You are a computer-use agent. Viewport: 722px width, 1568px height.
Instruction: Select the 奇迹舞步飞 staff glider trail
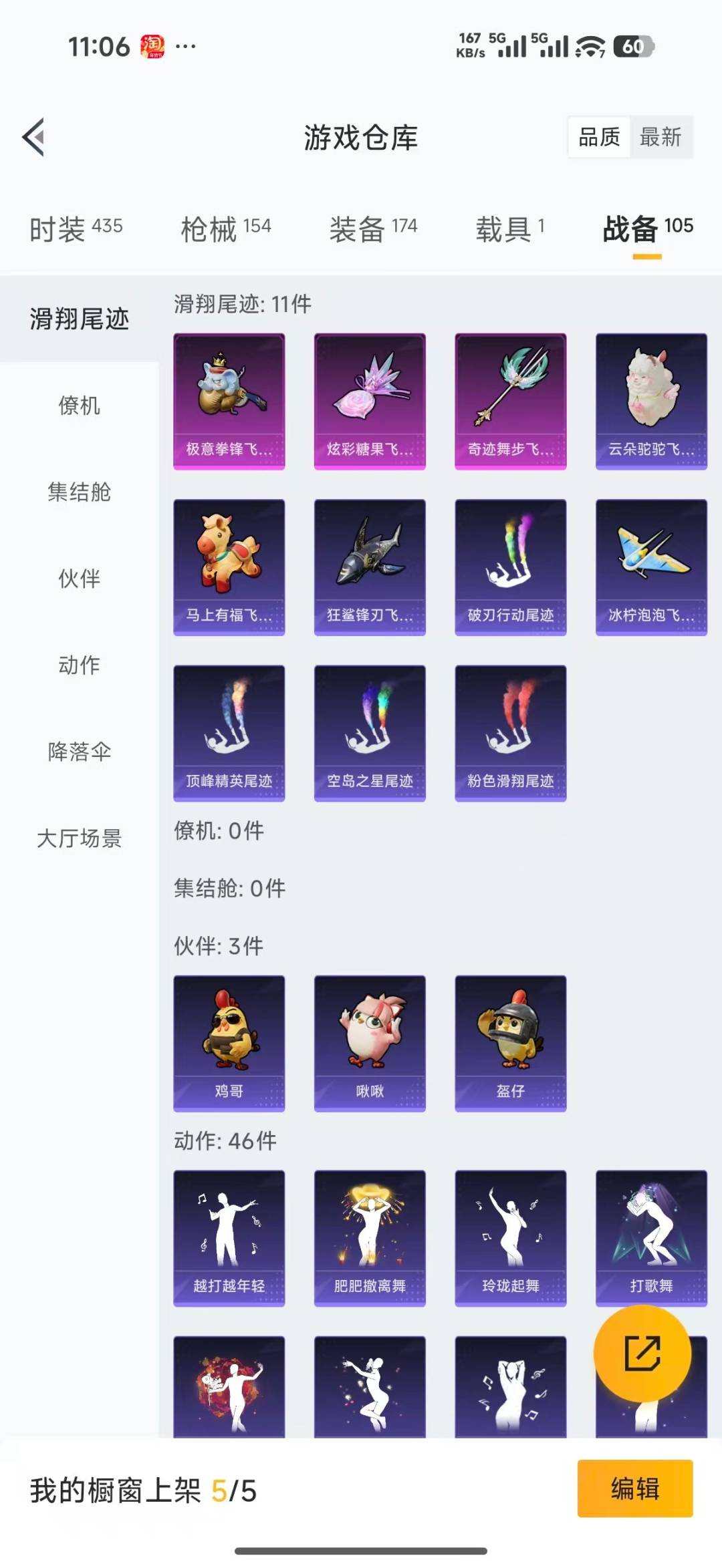(510, 401)
